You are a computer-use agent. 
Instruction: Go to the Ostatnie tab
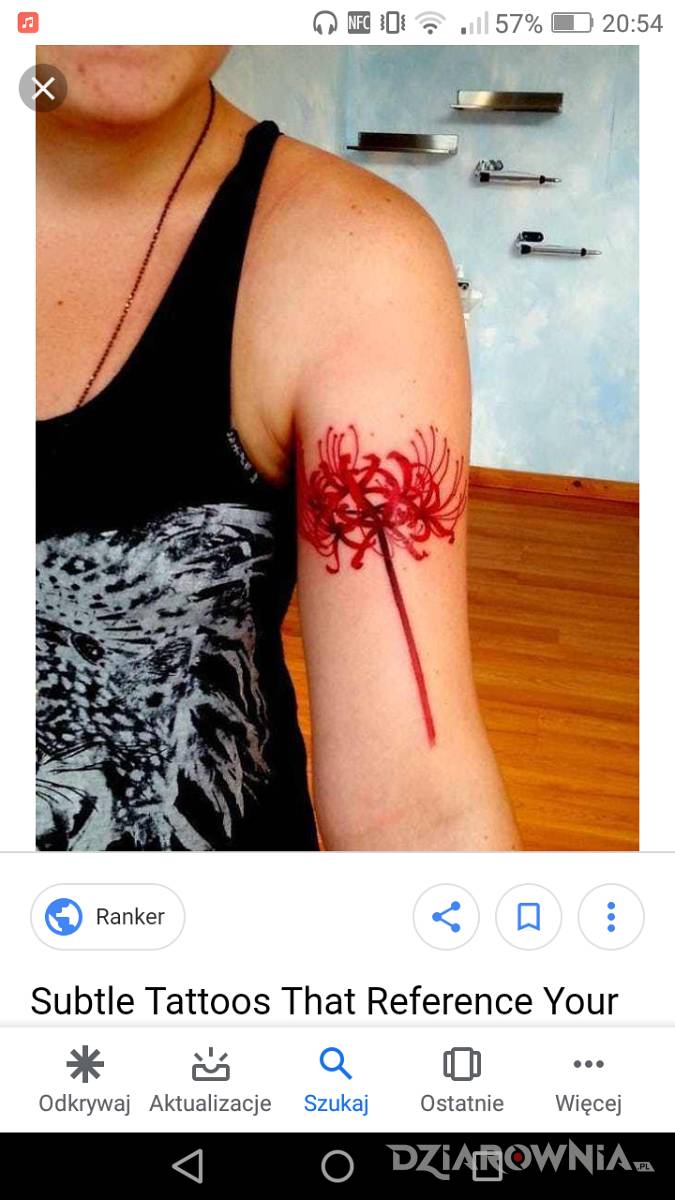[462, 1081]
